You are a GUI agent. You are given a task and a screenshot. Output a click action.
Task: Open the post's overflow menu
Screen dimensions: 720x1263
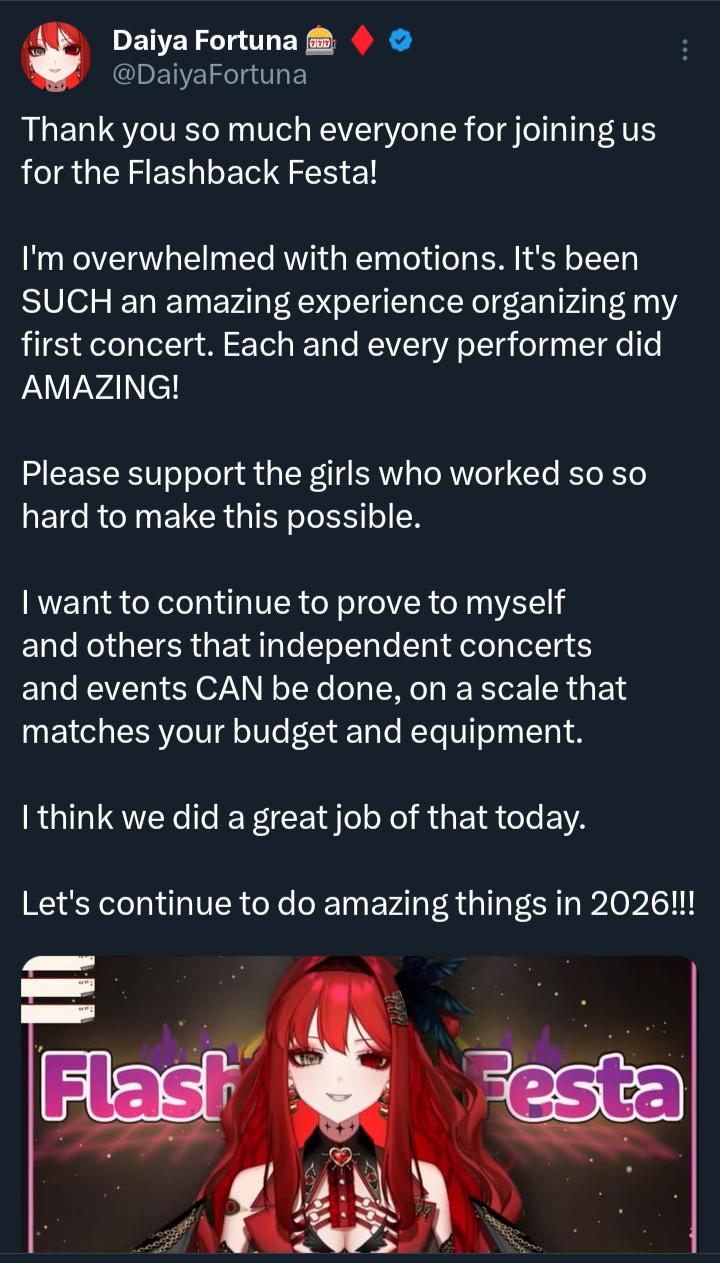point(685,50)
